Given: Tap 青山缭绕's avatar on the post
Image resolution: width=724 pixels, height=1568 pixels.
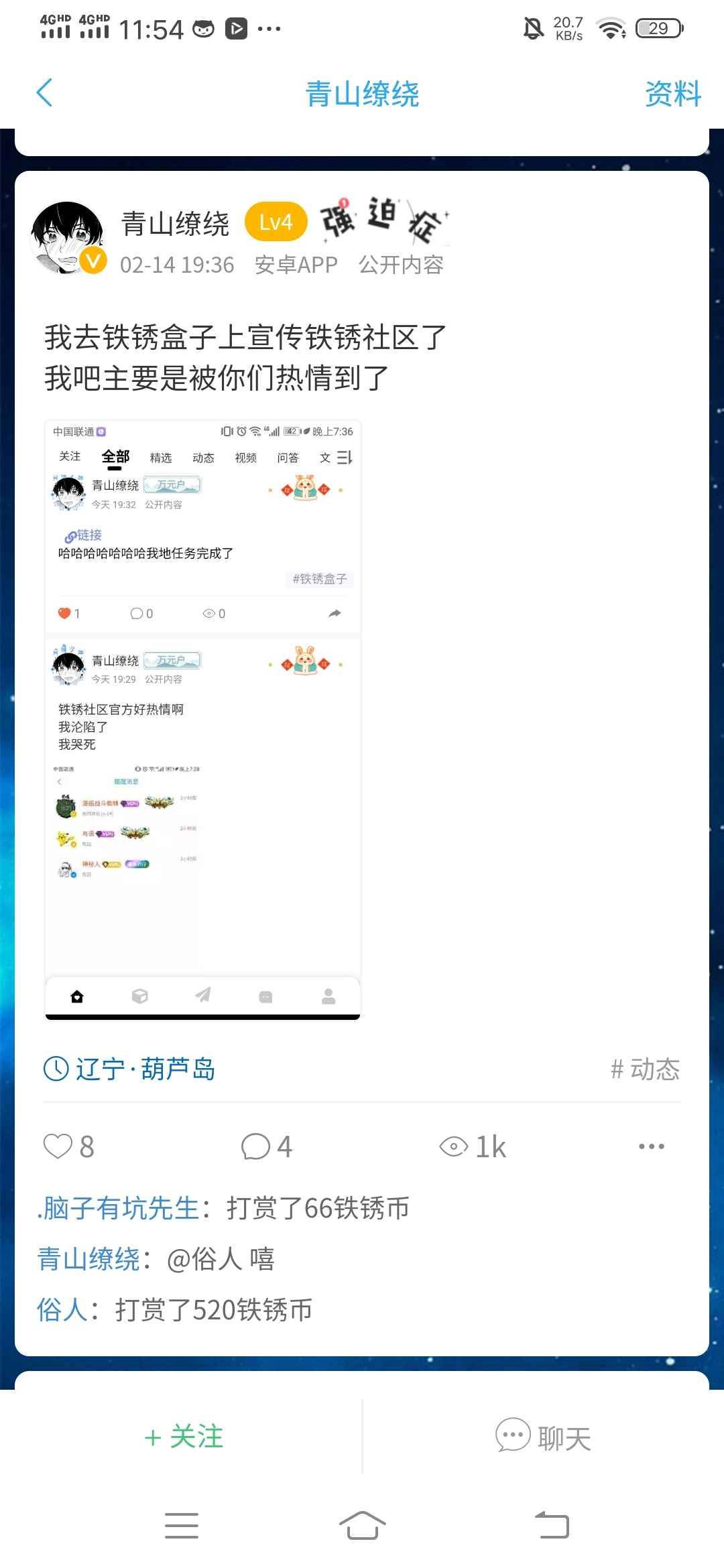Looking at the screenshot, I should pyautogui.click(x=68, y=239).
